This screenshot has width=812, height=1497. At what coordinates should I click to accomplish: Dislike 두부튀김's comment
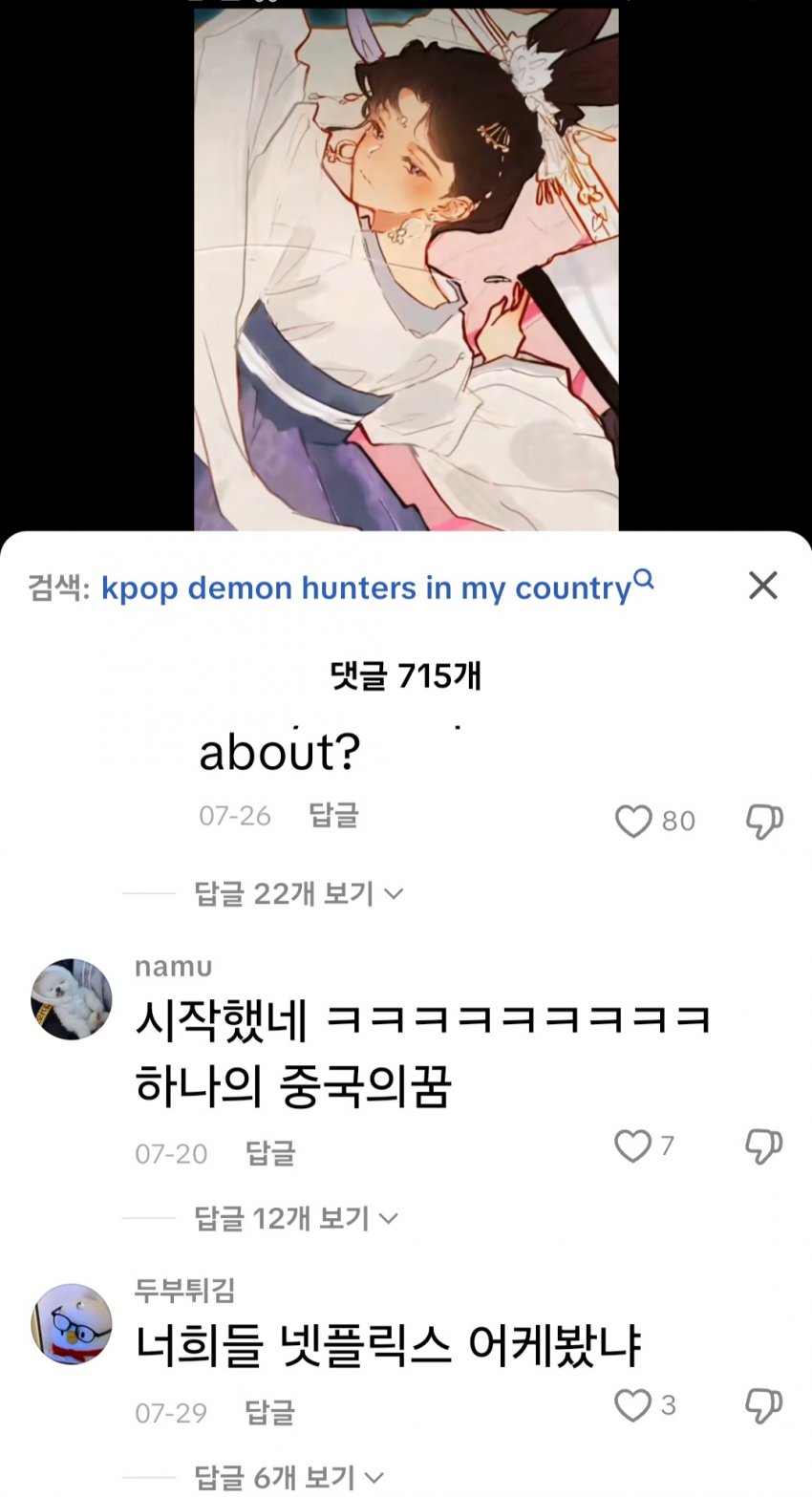763,1405
